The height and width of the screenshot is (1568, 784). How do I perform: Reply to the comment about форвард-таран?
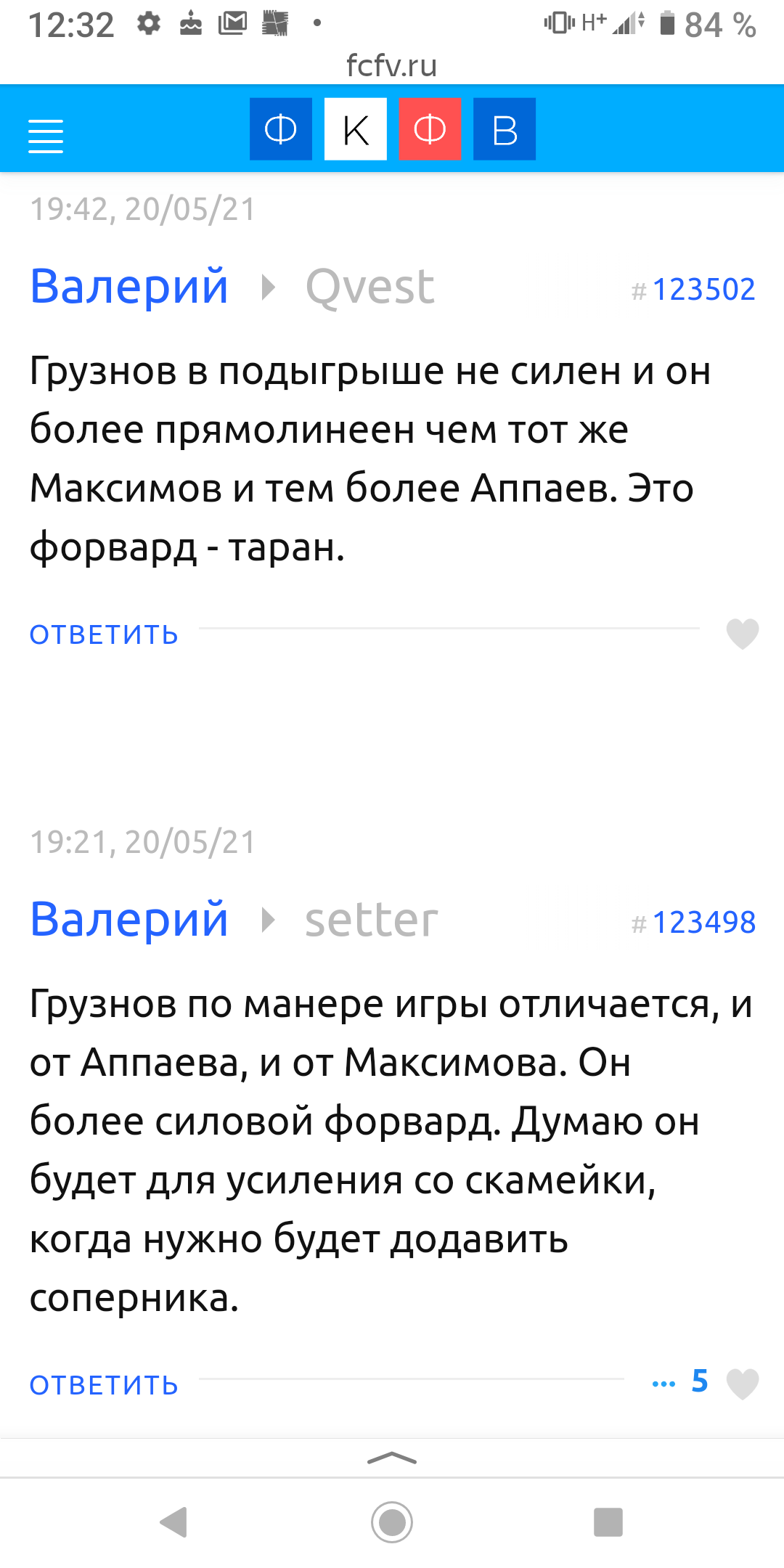[104, 635]
